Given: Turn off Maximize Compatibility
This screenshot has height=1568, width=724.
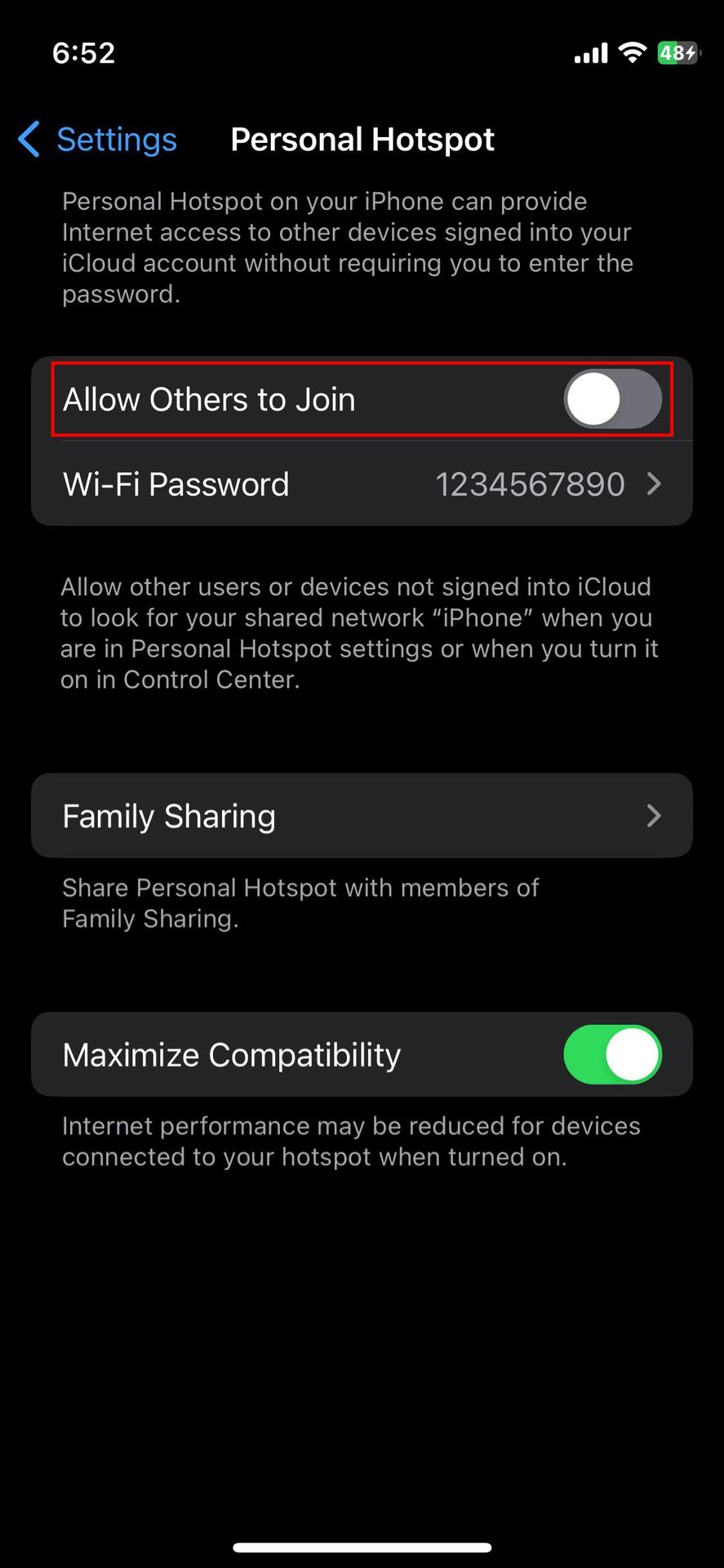Looking at the screenshot, I should click(612, 1054).
